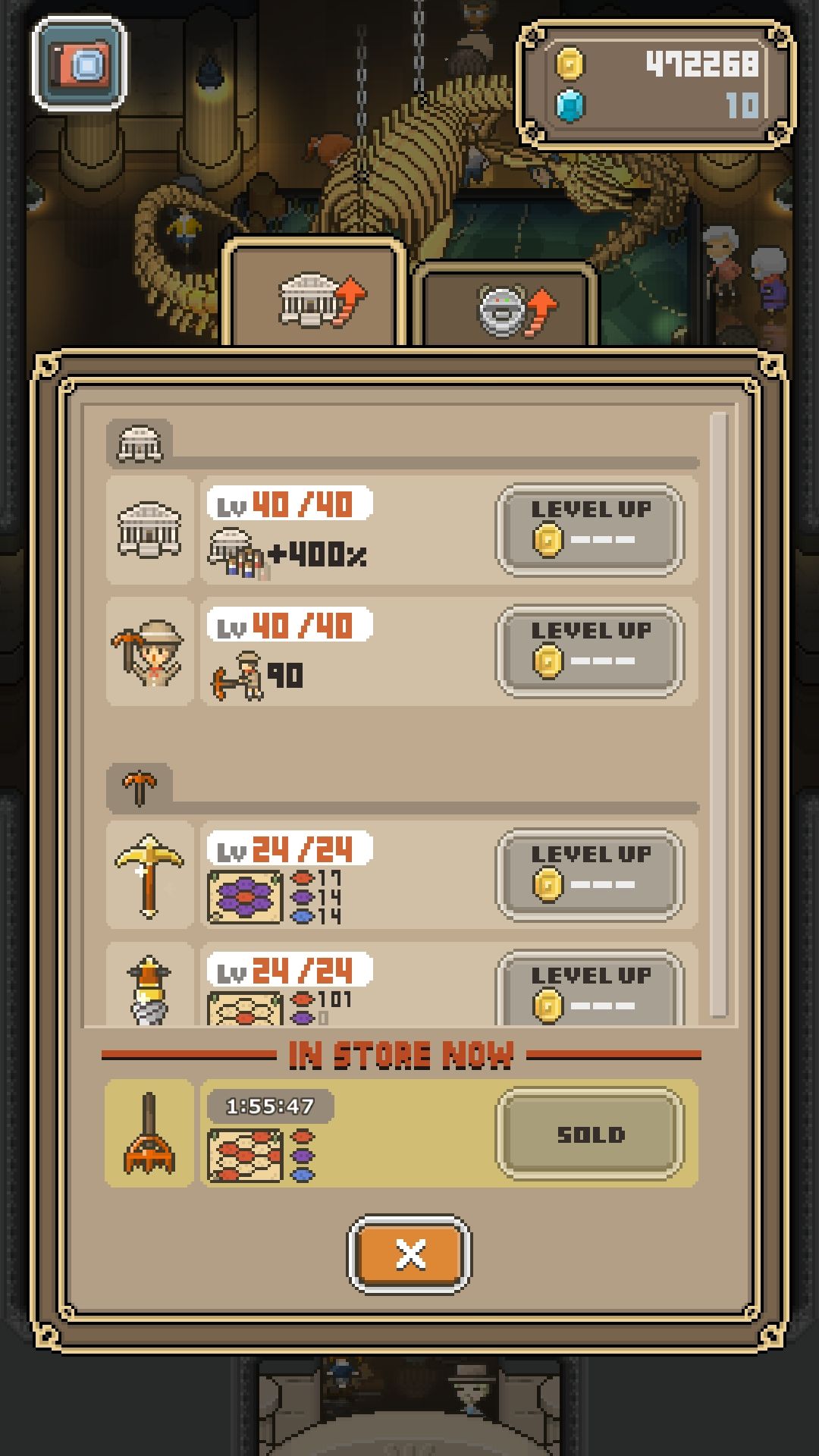
Task: Tap the upgrades list scrollbar
Action: click(x=720, y=715)
